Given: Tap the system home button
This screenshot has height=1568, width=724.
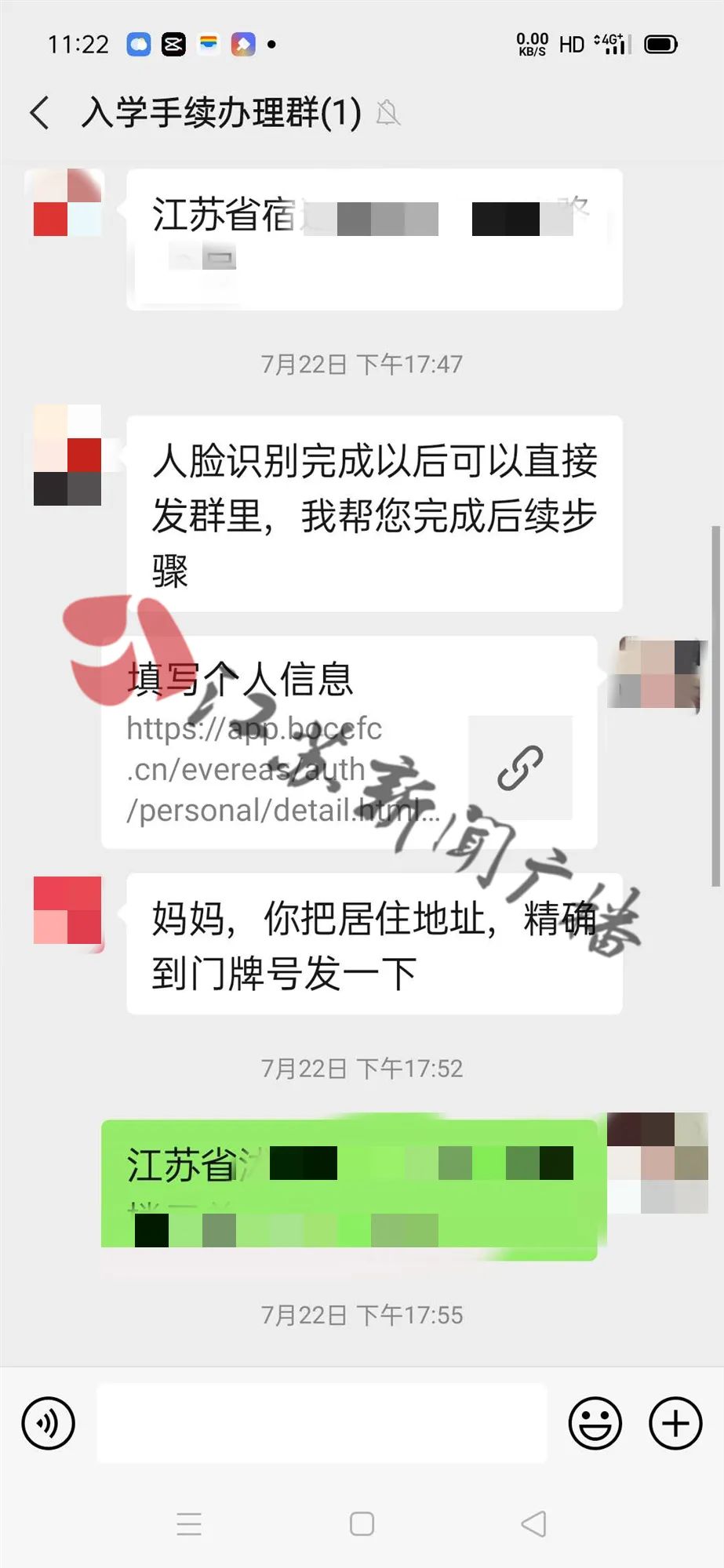Looking at the screenshot, I should [x=362, y=1524].
